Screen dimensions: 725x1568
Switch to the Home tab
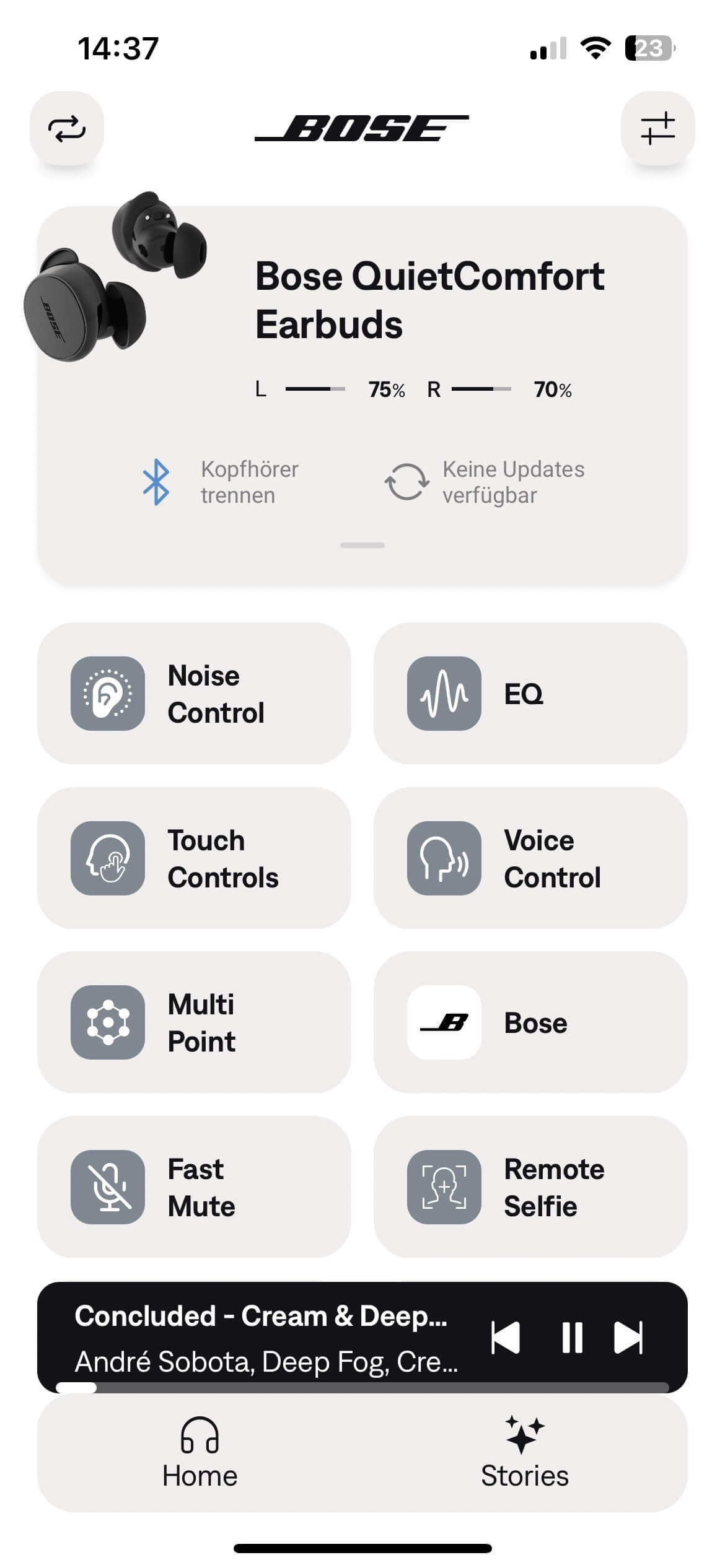tap(200, 1453)
